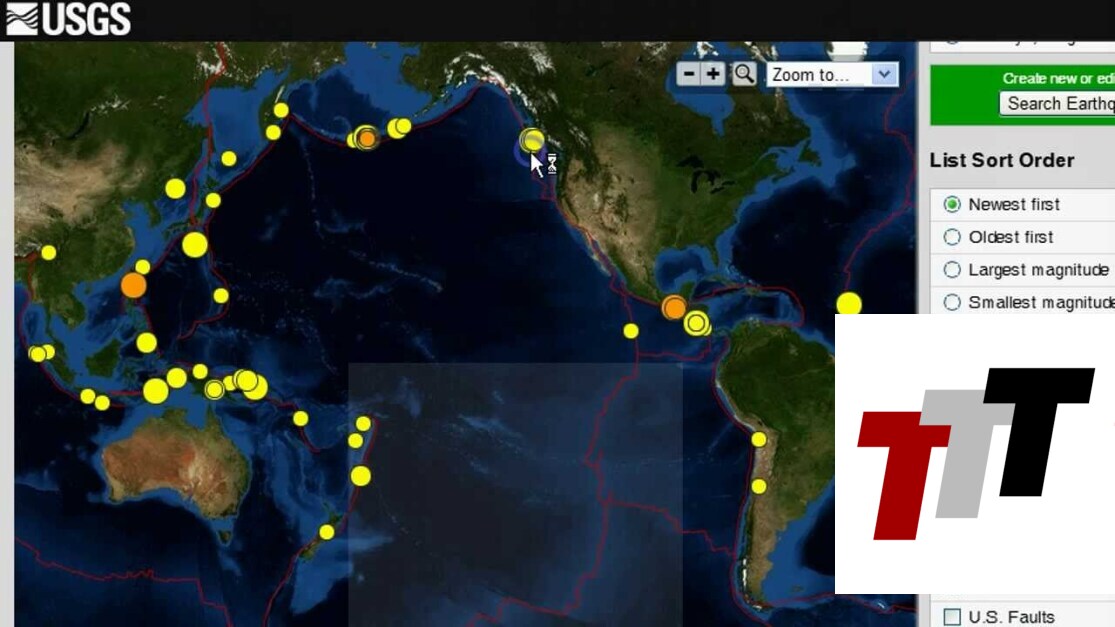Zoom out the map with minus button
1115x627 pixels.
687,74
